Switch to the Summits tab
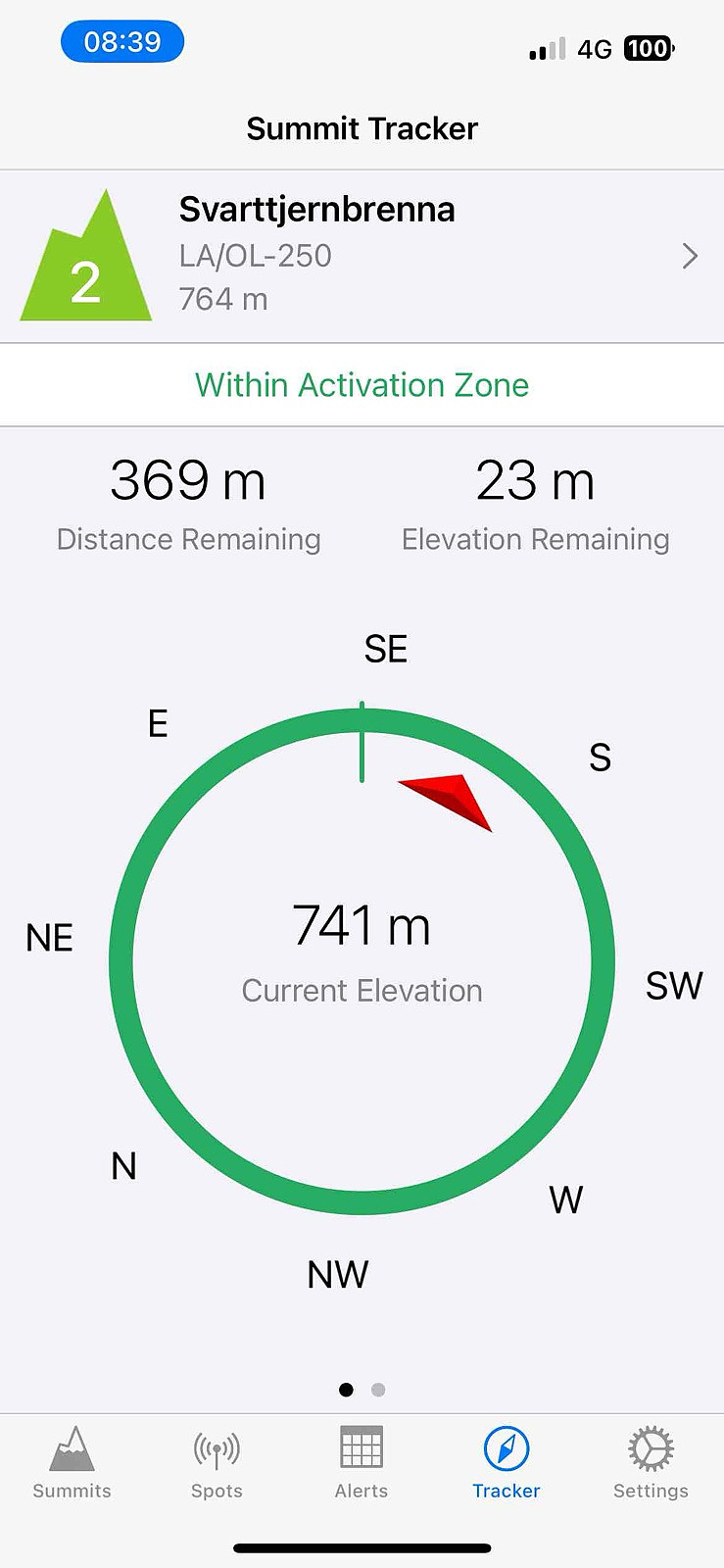 pyautogui.click(x=72, y=1463)
